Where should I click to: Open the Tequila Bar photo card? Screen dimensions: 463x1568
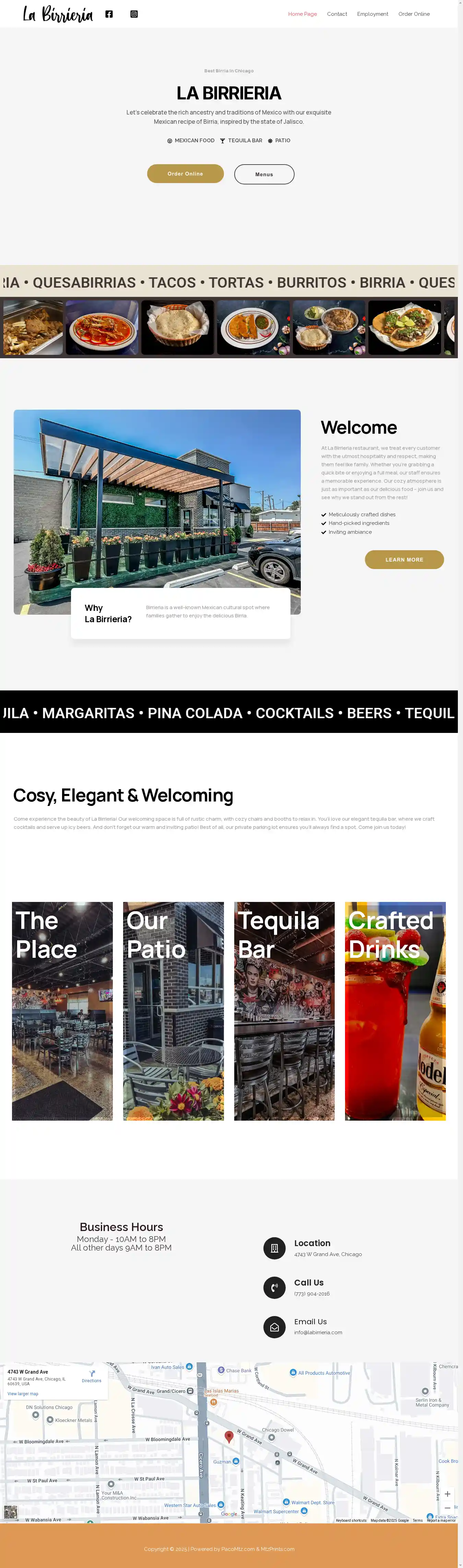(285, 1011)
